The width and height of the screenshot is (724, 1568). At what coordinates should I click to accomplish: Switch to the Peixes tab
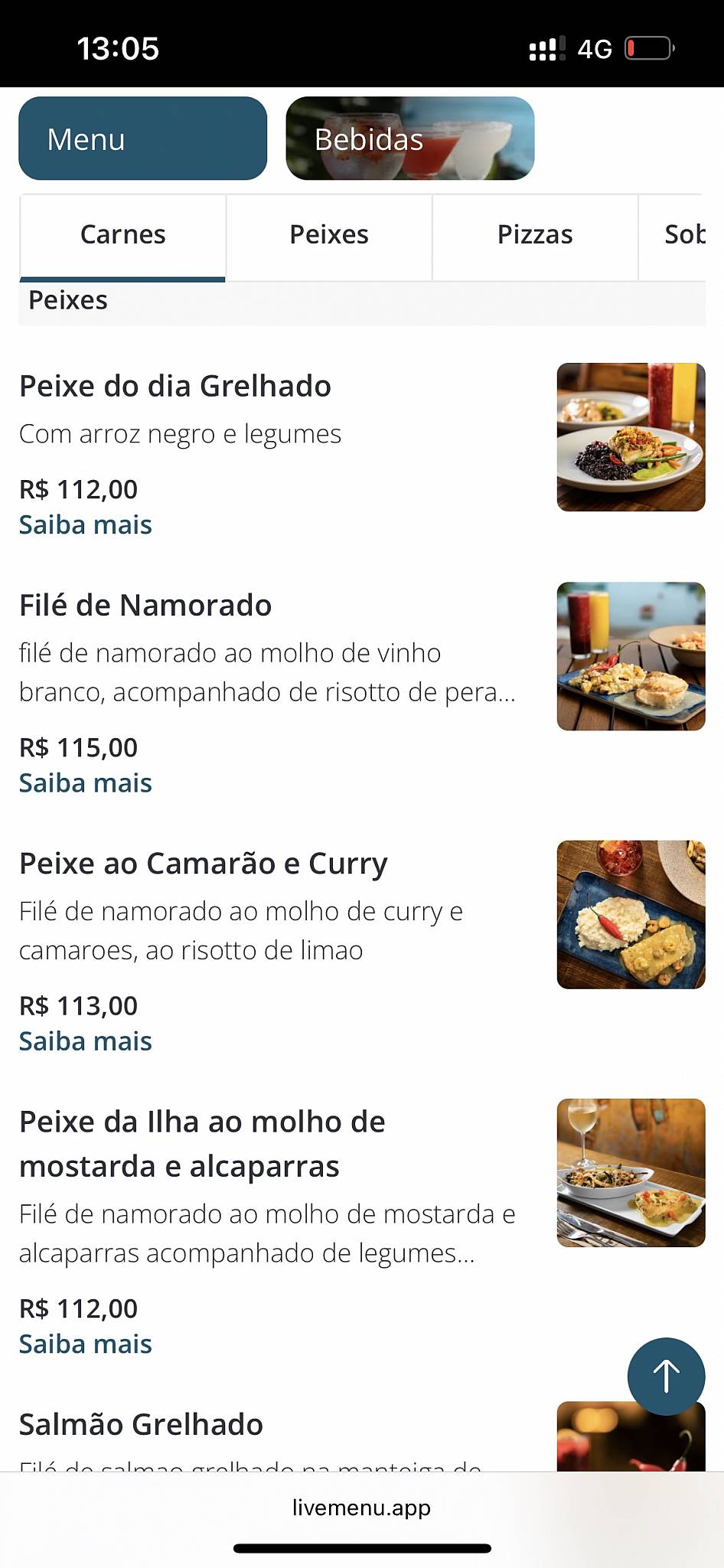coord(329,235)
